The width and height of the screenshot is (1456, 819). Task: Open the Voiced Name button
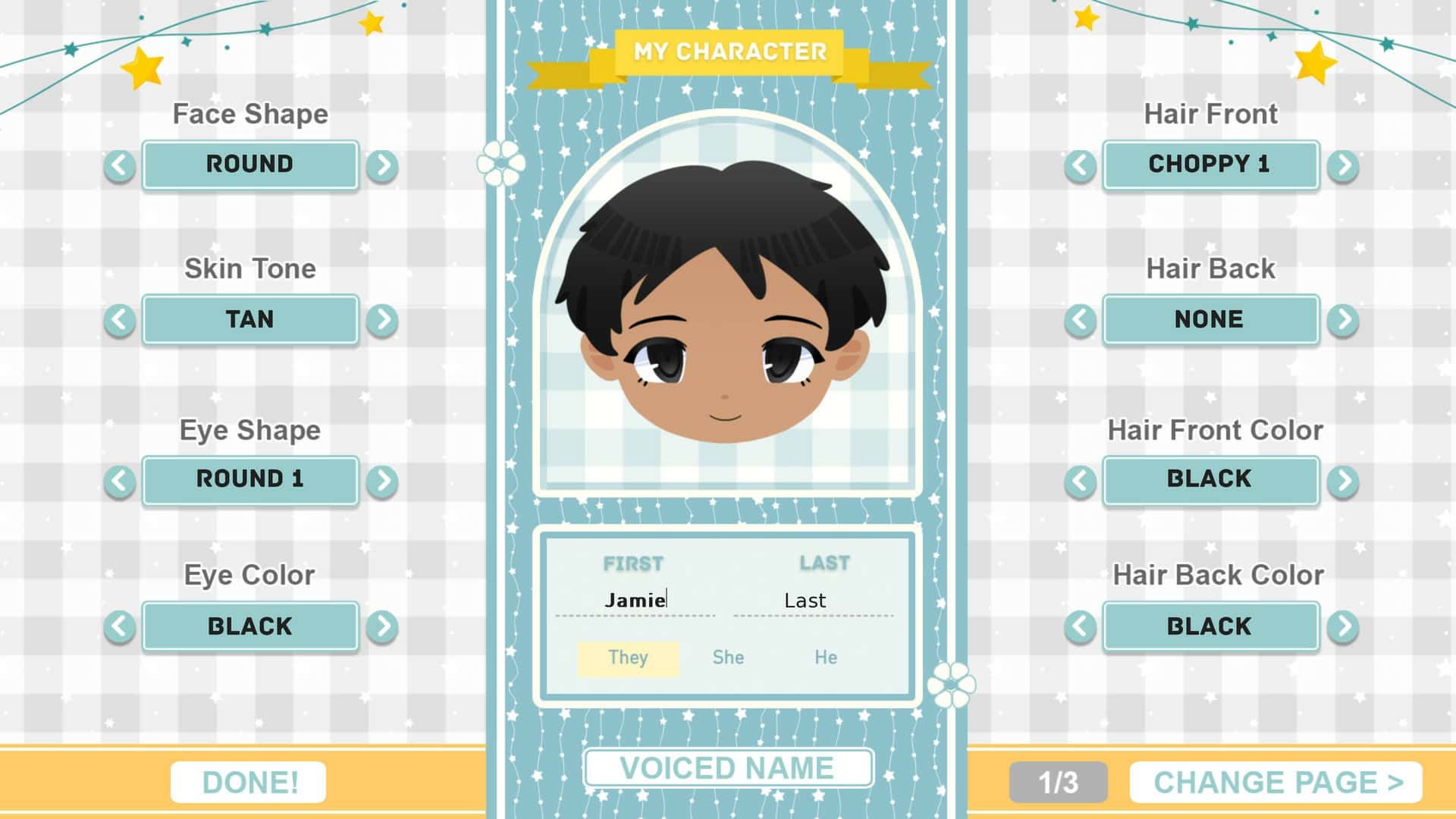pyautogui.click(x=728, y=768)
